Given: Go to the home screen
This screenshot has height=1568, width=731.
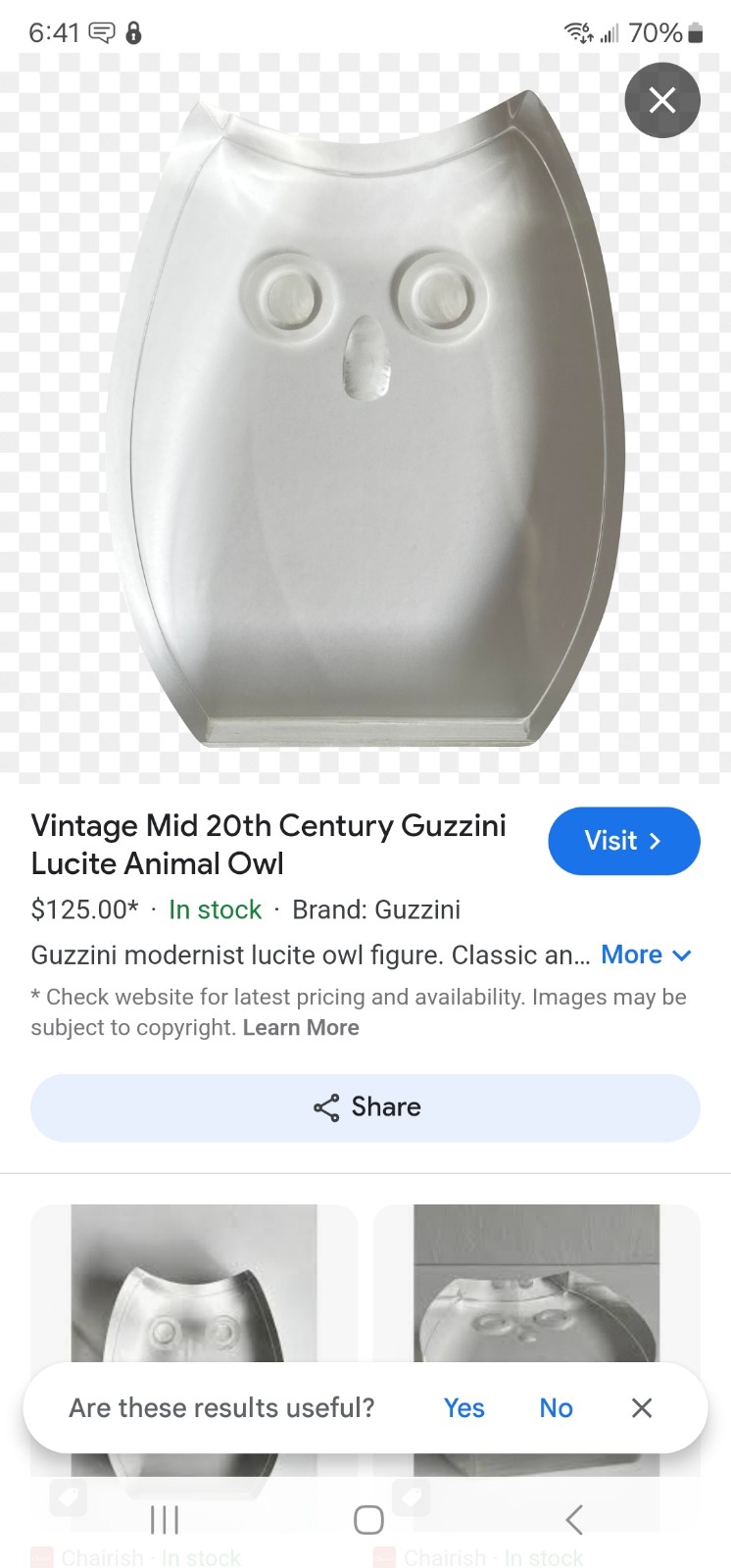Looking at the screenshot, I should tap(368, 1520).
